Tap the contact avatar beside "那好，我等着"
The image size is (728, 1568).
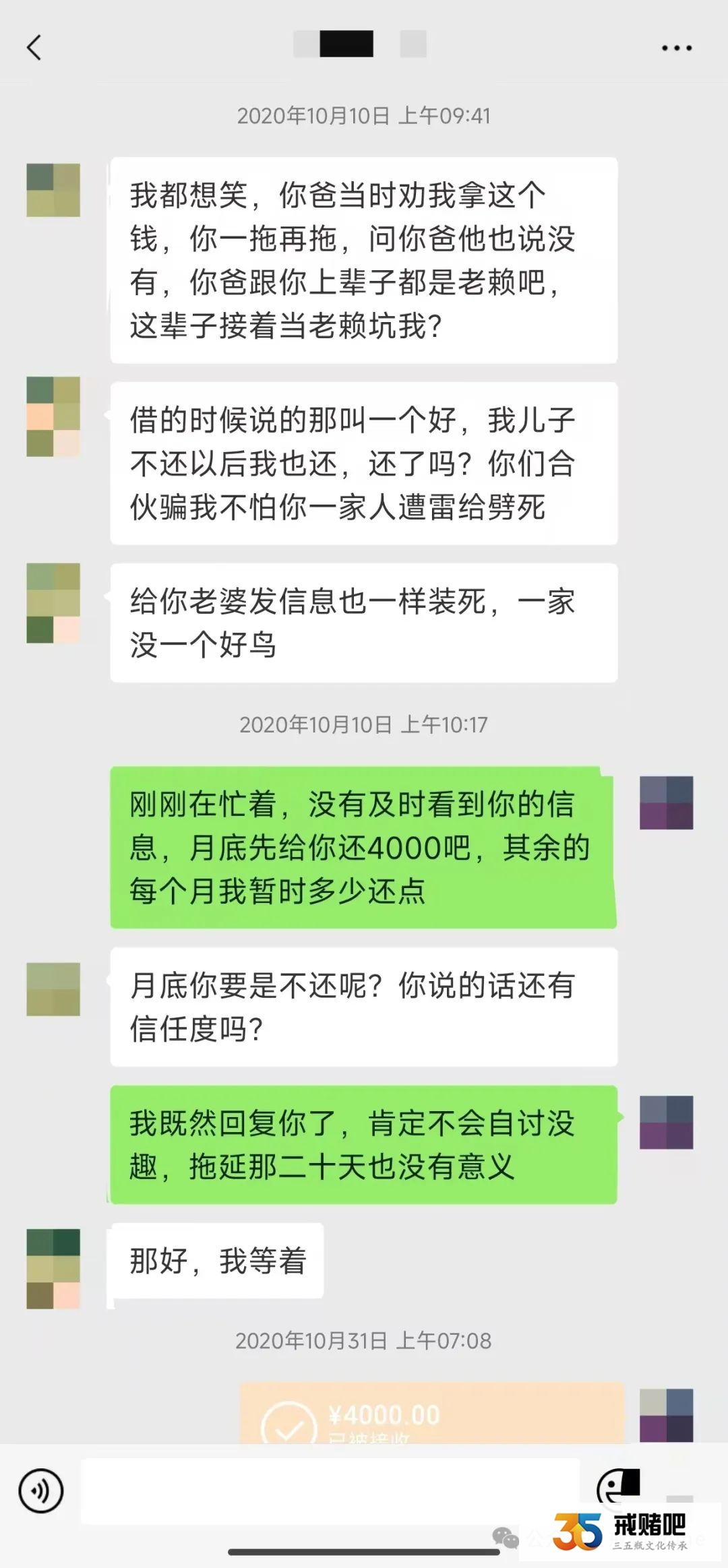[53, 1268]
